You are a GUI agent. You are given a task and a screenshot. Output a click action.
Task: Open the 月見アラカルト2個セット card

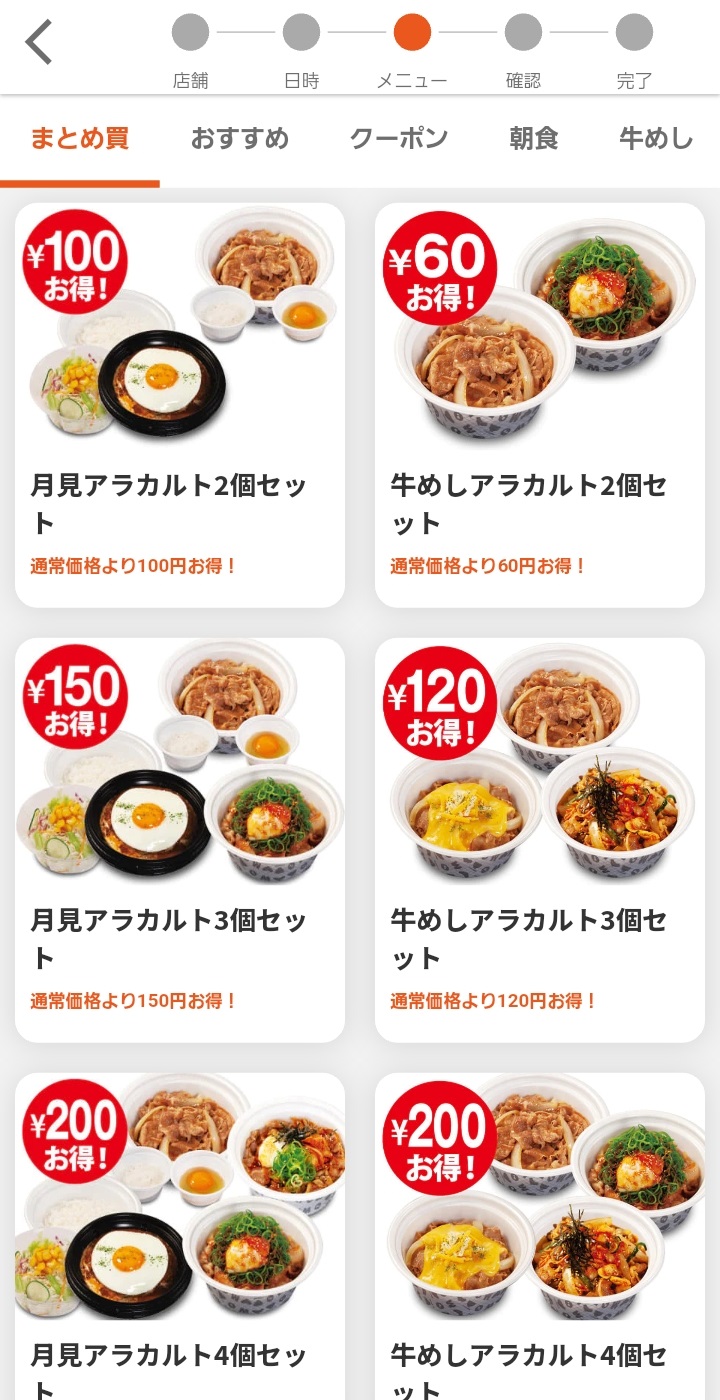[180, 405]
